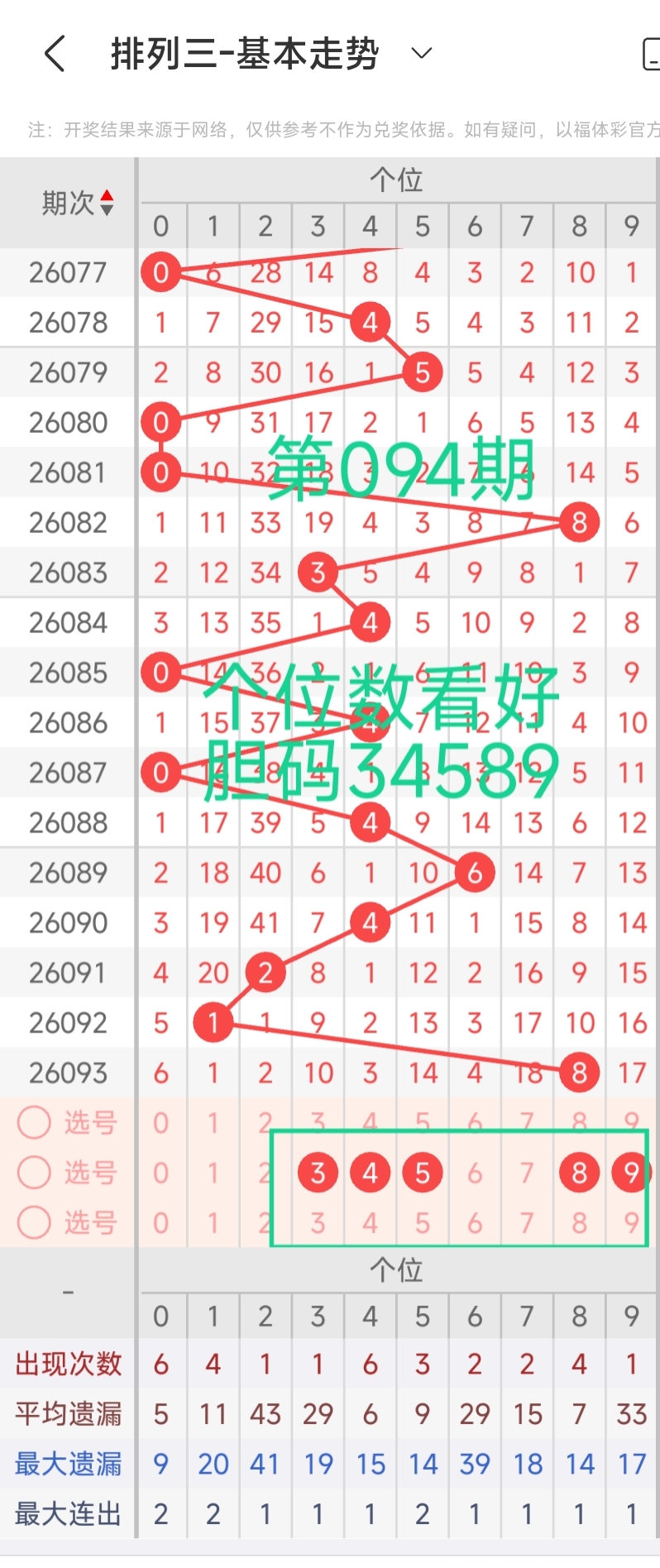Viewport: 660px width, 1568px height.
Task: Tap period row 26093 in the chart
Action: pyautogui.click(x=67, y=1072)
